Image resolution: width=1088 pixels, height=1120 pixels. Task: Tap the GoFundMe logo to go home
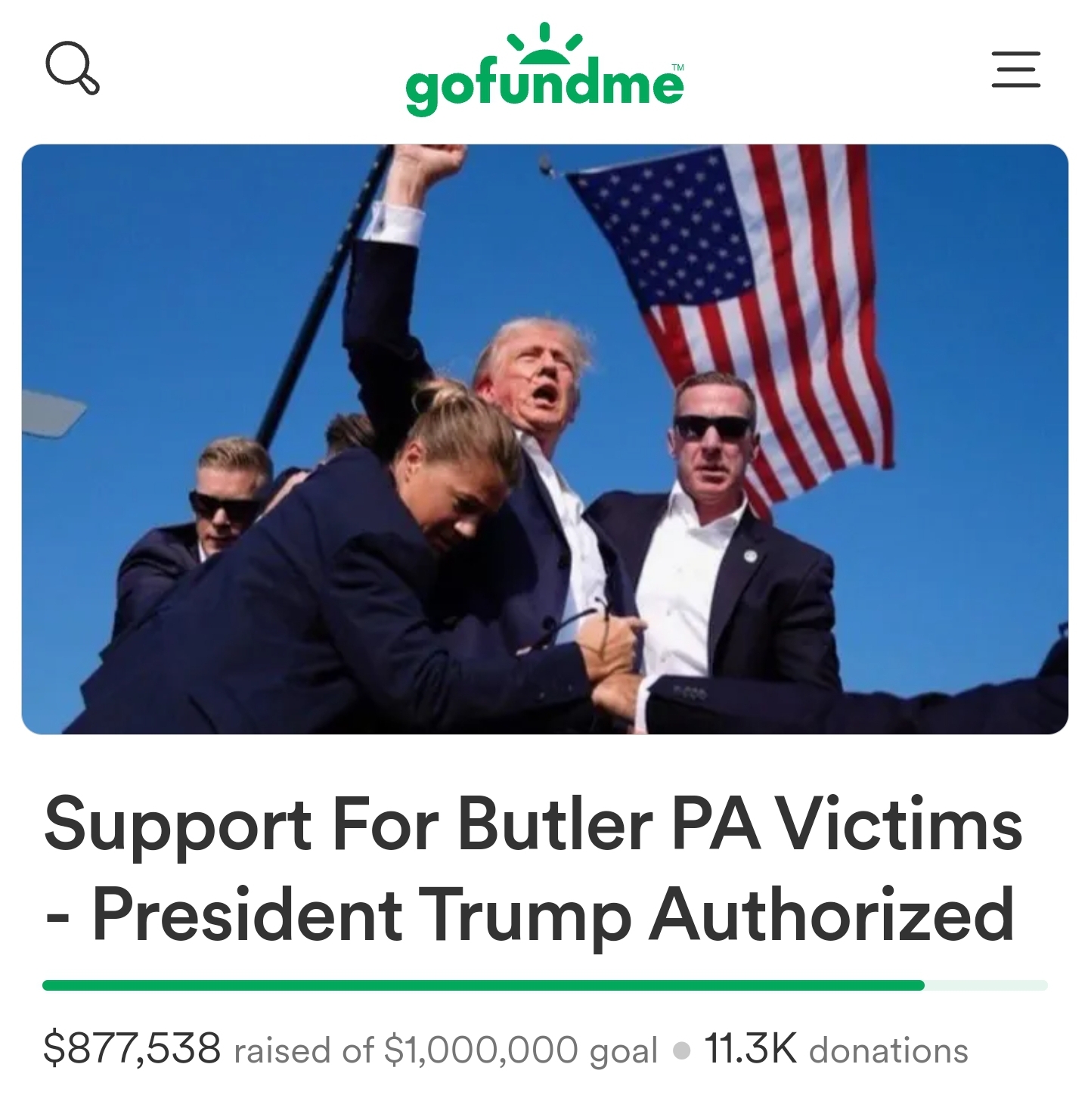click(x=545, y=70)
